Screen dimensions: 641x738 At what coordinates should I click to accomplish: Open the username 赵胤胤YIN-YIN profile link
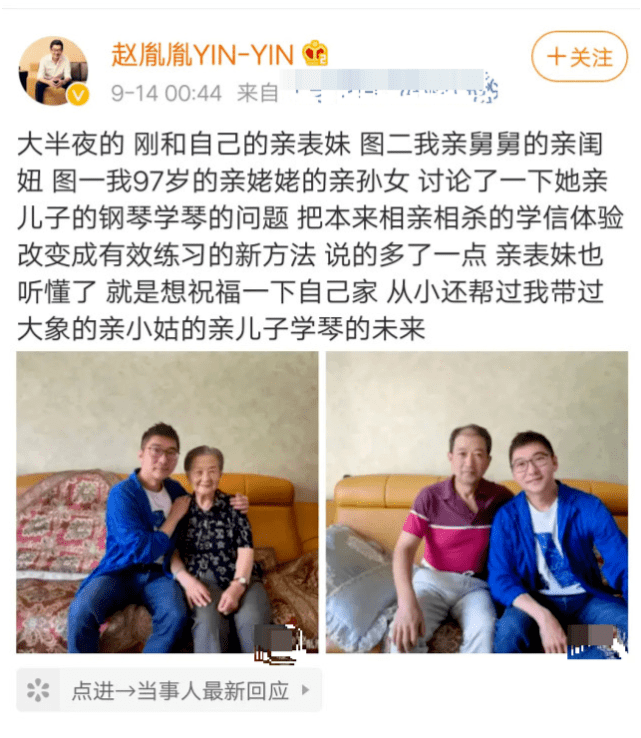pyautogui.click(x=205, y=54)
